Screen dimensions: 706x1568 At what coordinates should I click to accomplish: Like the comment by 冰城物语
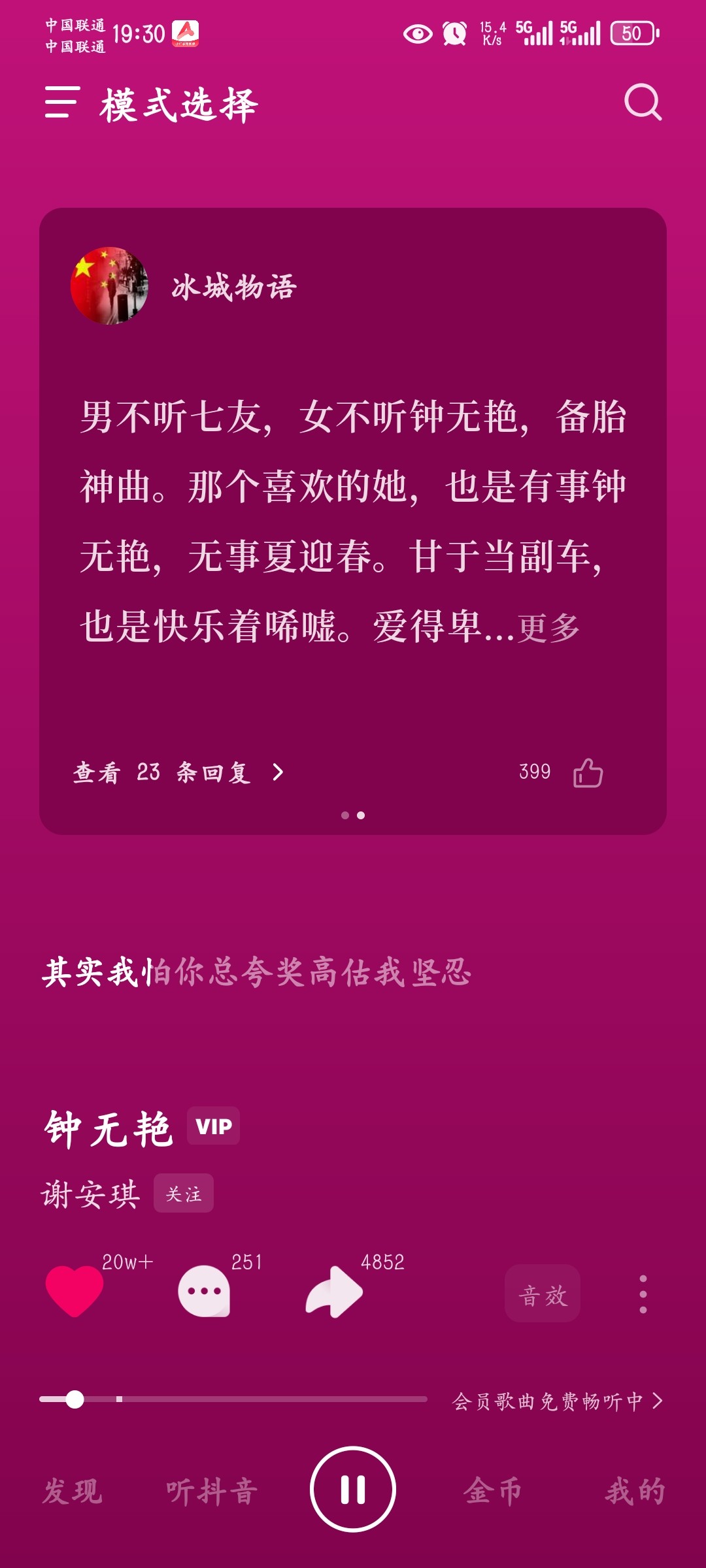pos(588,772)
